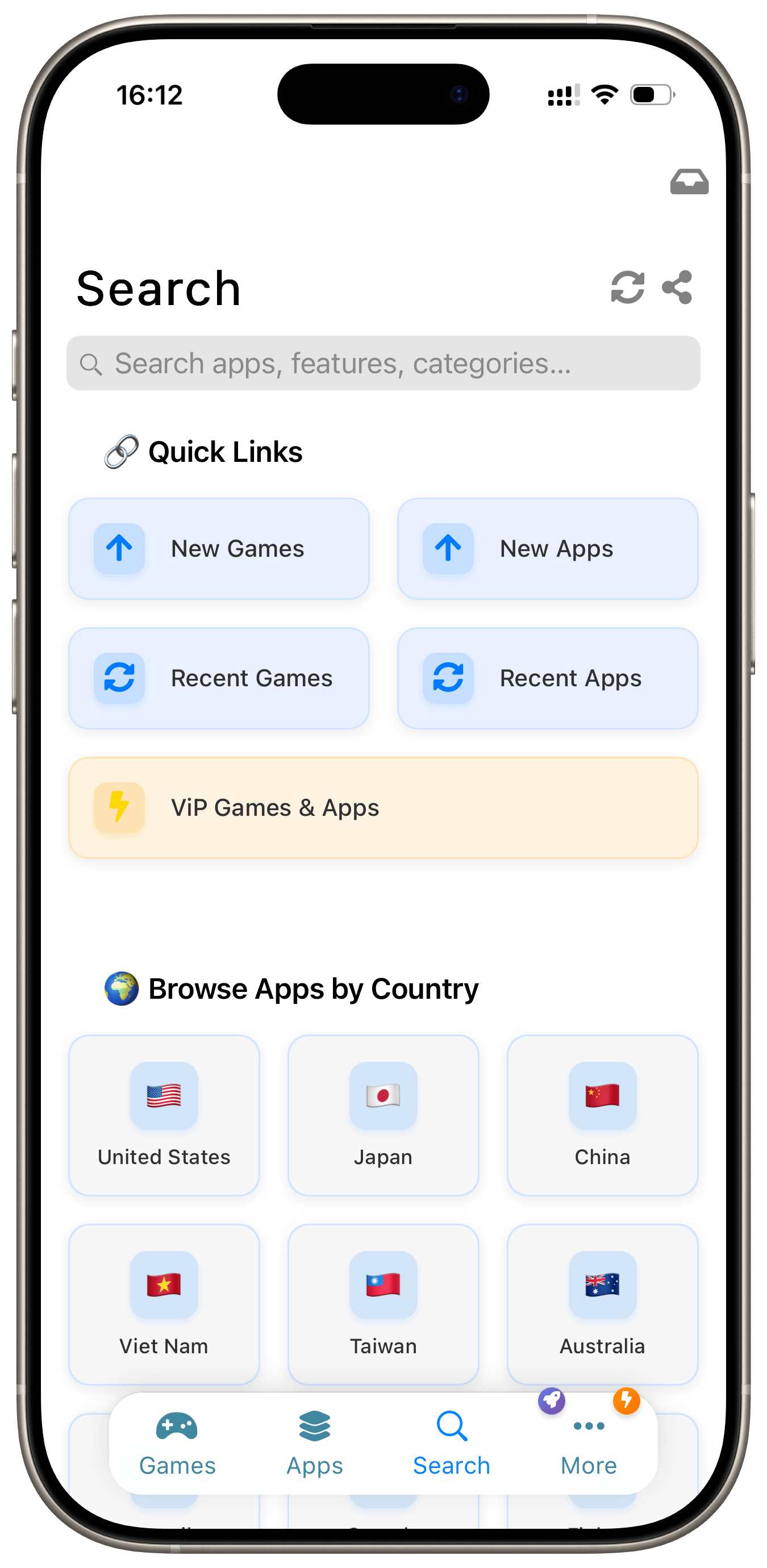The width and height of the screenshot is (767, 1568).
Task: Tap the upload arrow icon on New Apps
Action: pos(448,548)
